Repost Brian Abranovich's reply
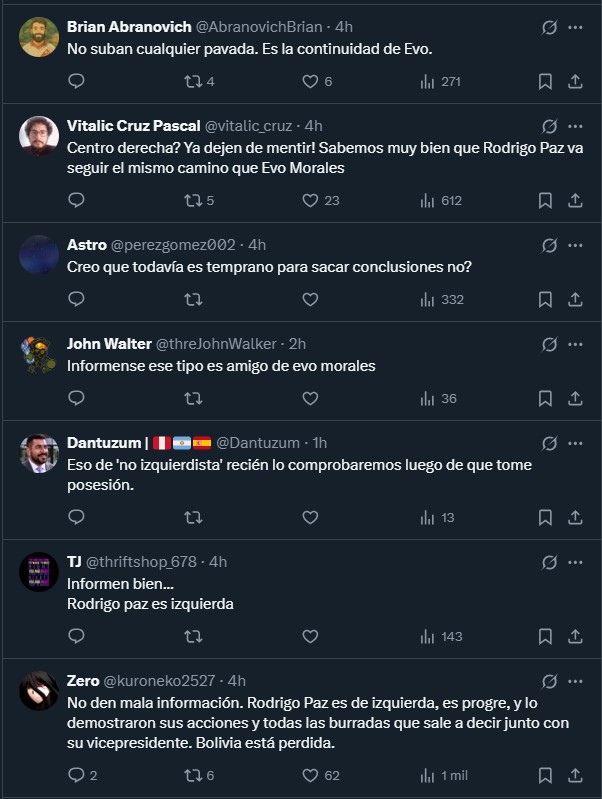This screenshot has height=799, width=602. click(194, 81)
